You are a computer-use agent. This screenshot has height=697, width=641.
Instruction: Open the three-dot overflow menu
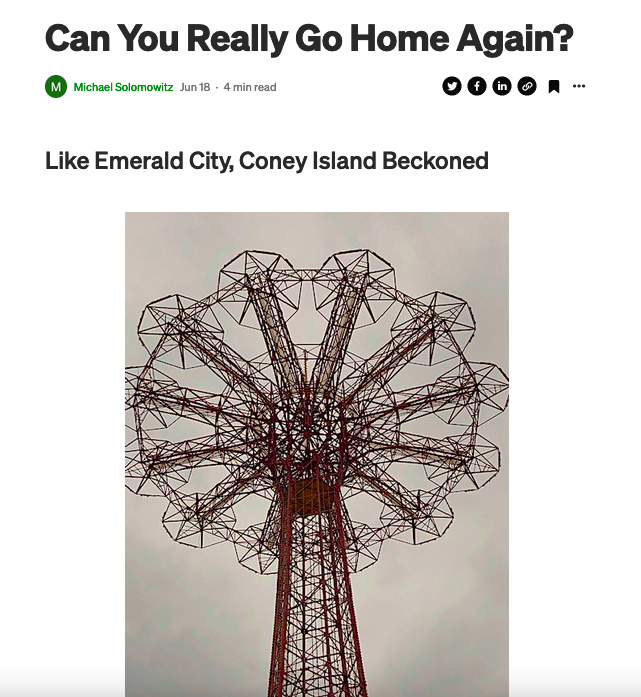pyautogui.click(x=579, y=86)
